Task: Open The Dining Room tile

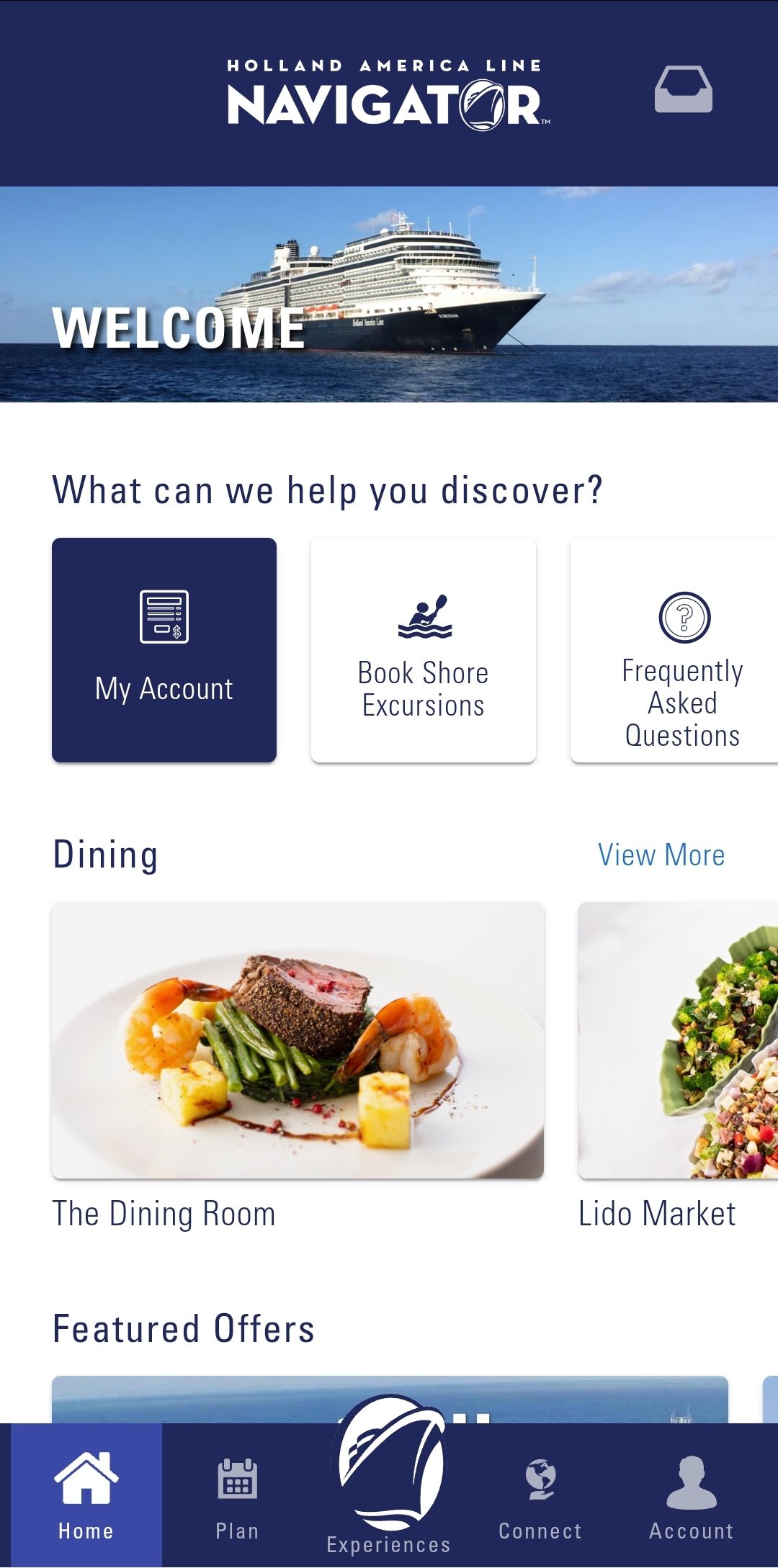Action: pyautogui.click(x=298, y=1040)
